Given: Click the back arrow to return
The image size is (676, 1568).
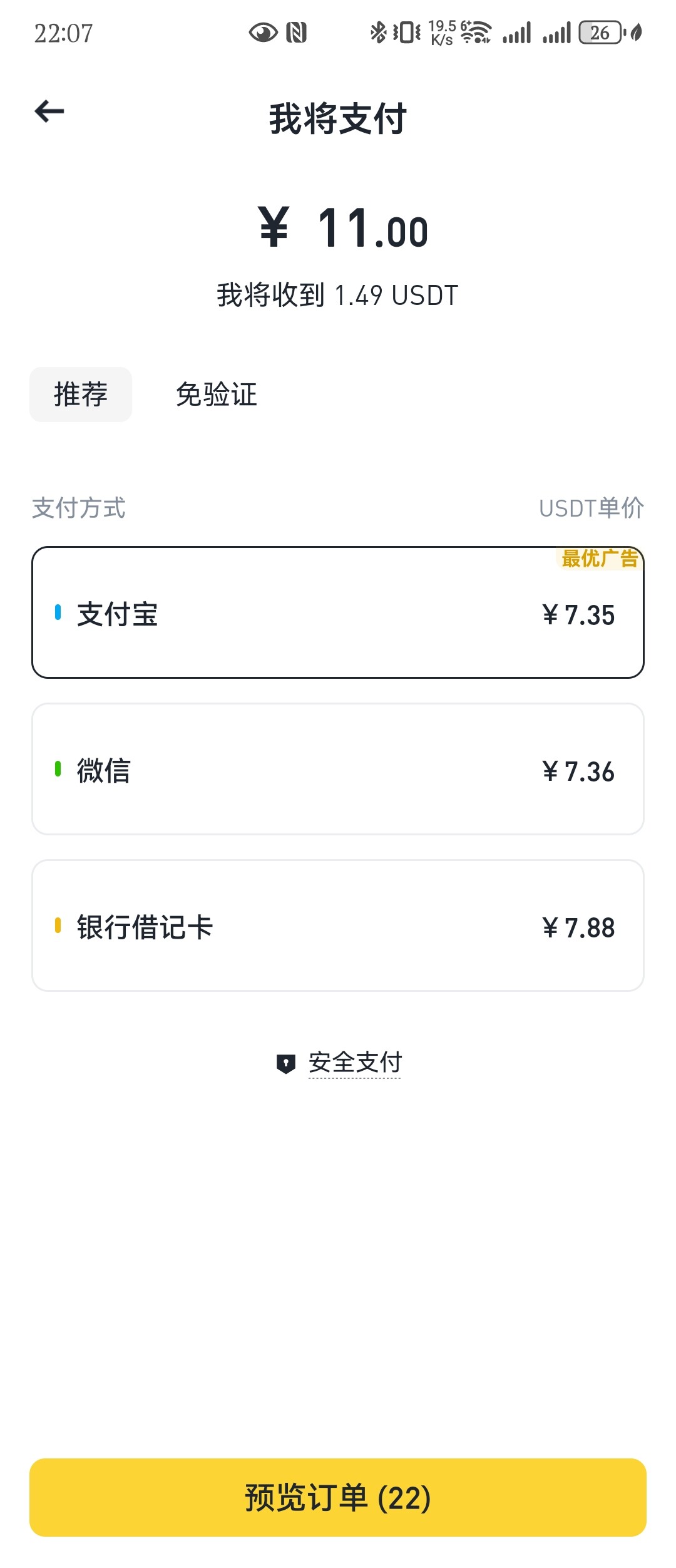Looking at the screenshot, I should click(x=49, y=111).
